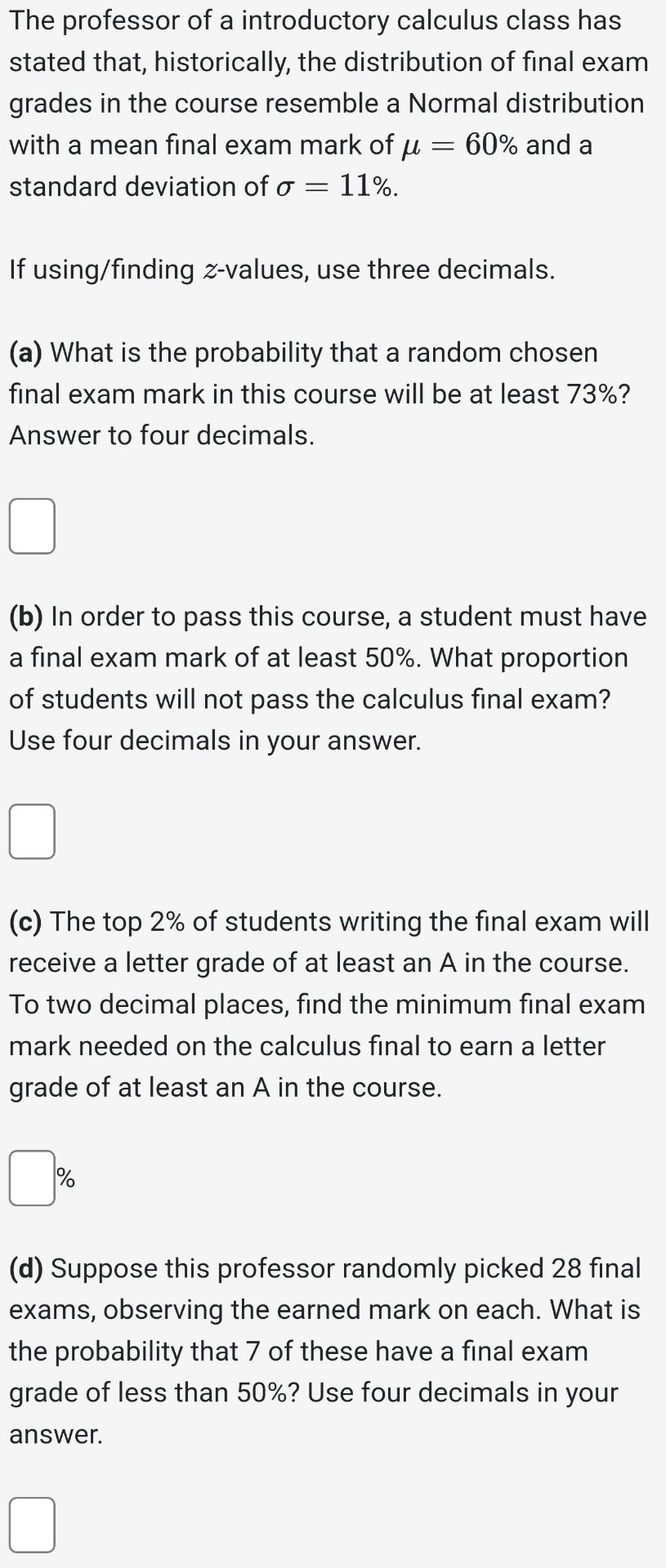This screenshot has width=666, height=1568.
Task: Click the first sentence of the question
Action: [315, 20]
